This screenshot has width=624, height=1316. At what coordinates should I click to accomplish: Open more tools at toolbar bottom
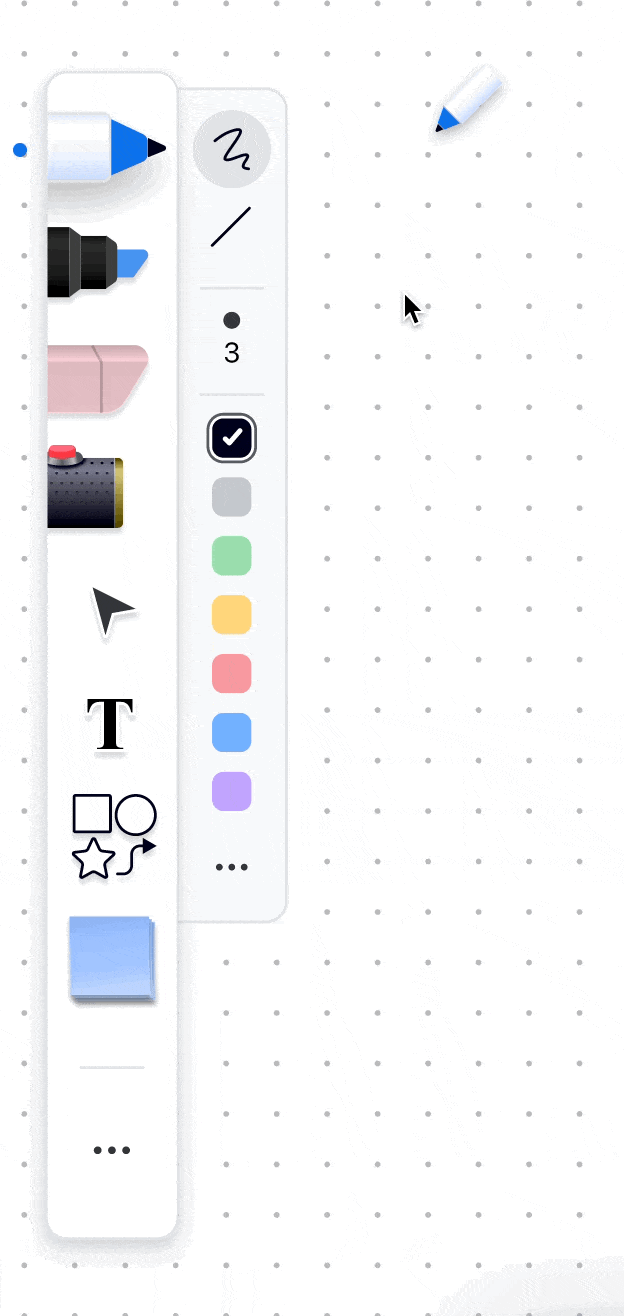(112, 1150)
